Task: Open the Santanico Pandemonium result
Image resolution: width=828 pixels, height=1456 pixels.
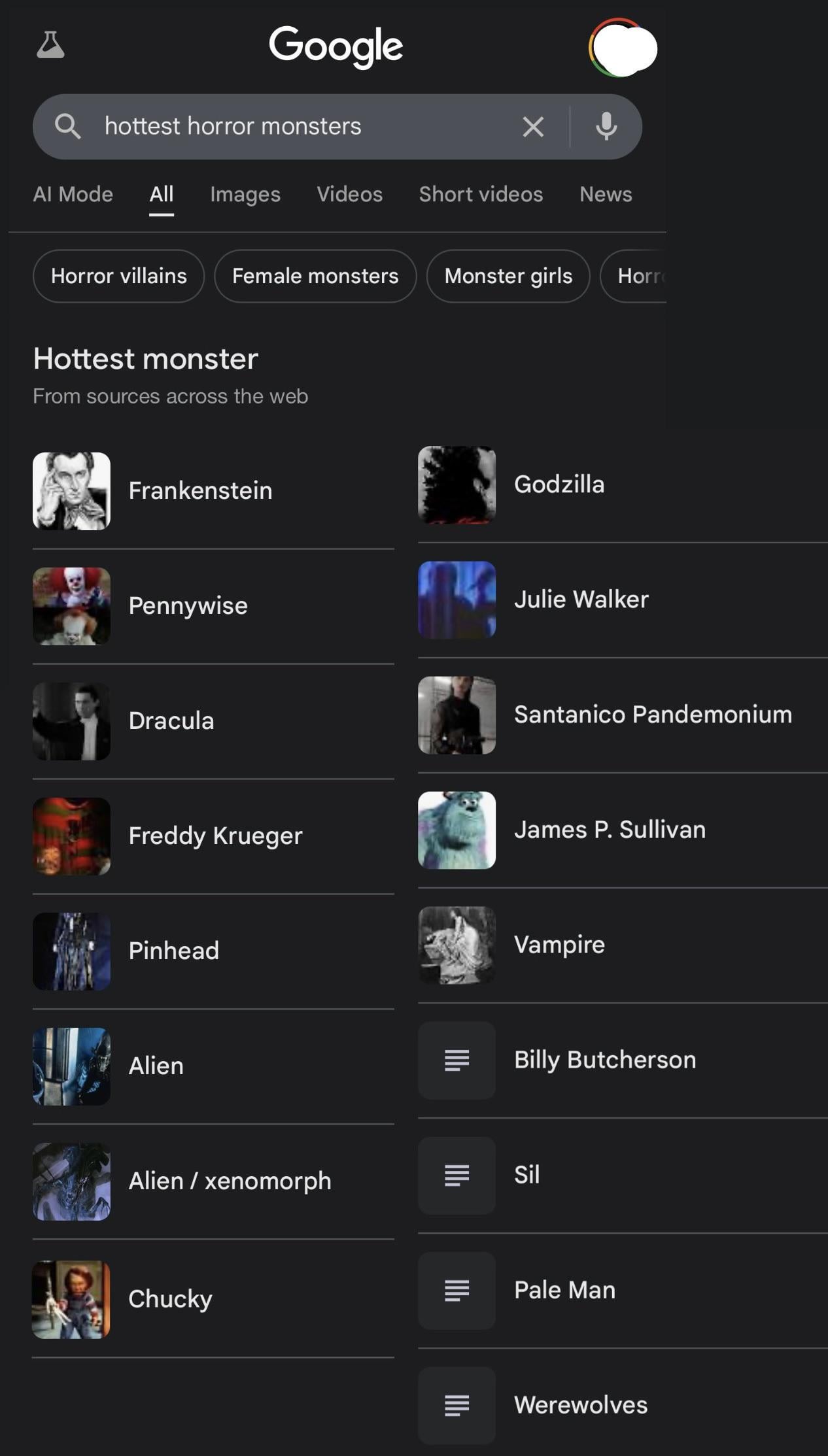Action: pyautogui.click(x=652, y=715)
